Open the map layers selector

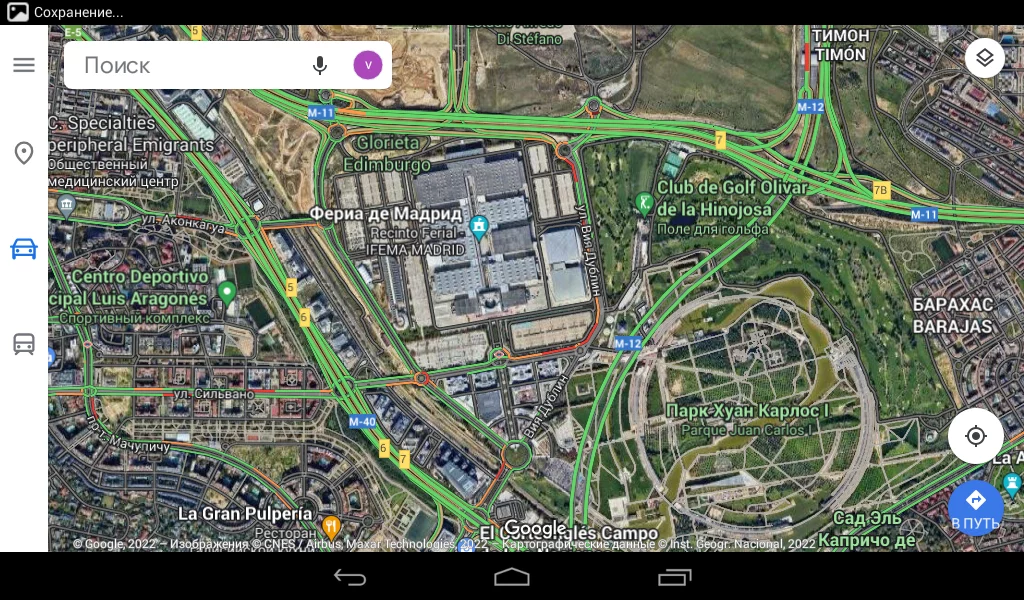984,57
